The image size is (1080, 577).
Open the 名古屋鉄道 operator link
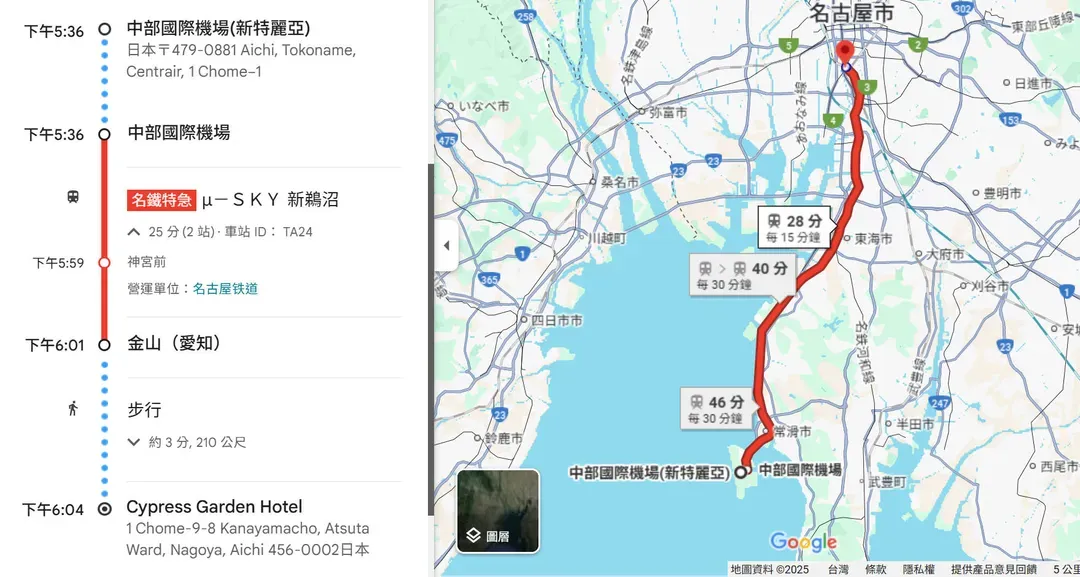coord(225,289)
